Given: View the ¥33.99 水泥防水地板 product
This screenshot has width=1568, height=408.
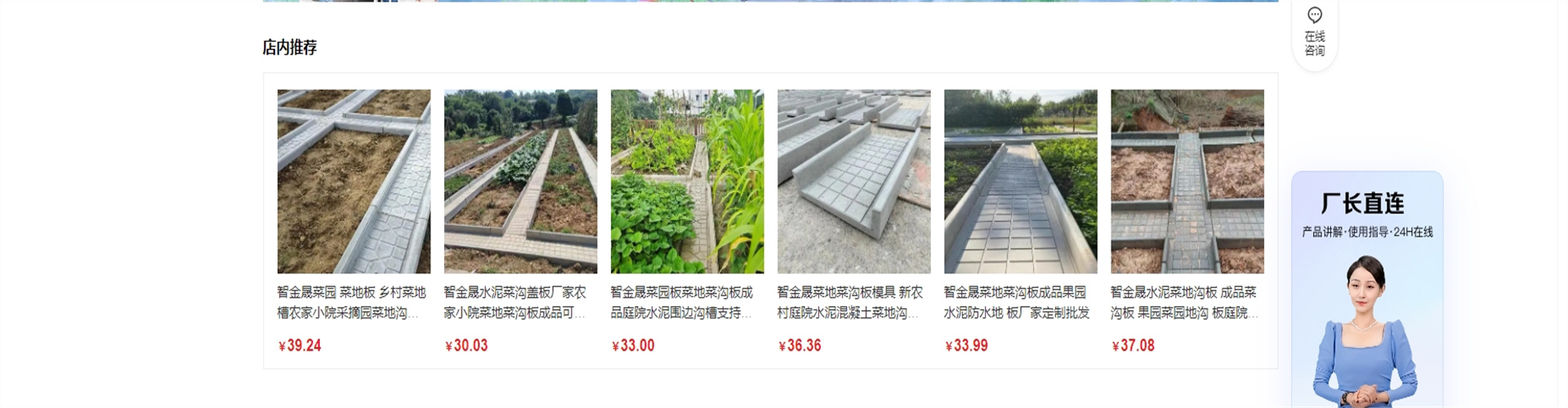Looking at the screenshot, I should tap(1020, 182).
